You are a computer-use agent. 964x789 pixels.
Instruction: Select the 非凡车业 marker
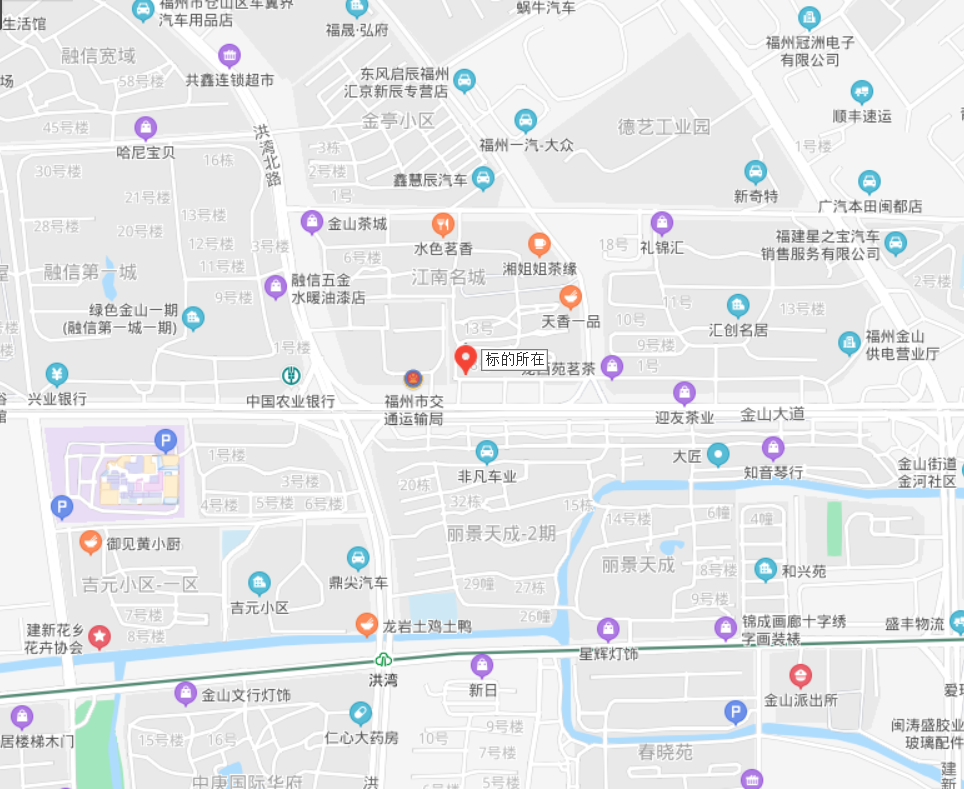pyautogui.click(x=487, y=452)
